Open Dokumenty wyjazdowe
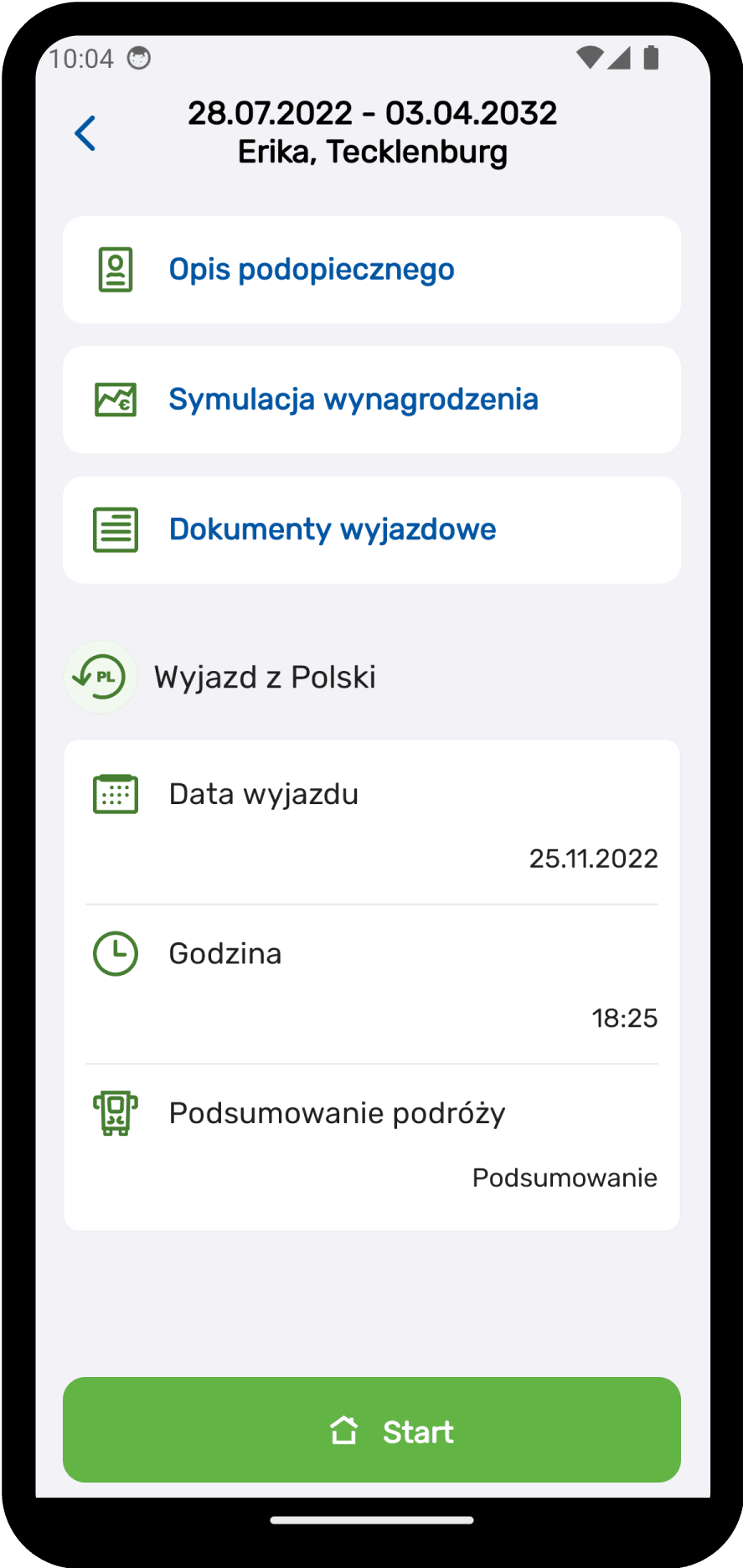Screen dimensions: 743x1568 [372, 530]
